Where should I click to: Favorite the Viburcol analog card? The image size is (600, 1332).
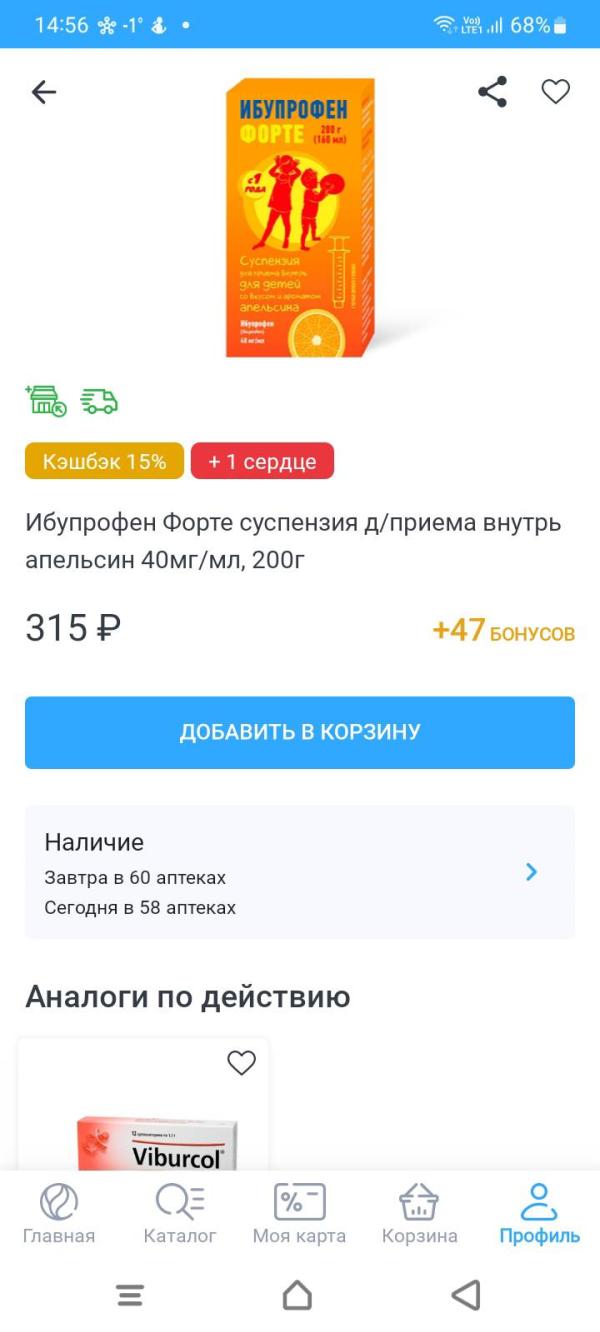click(241, 1063)
